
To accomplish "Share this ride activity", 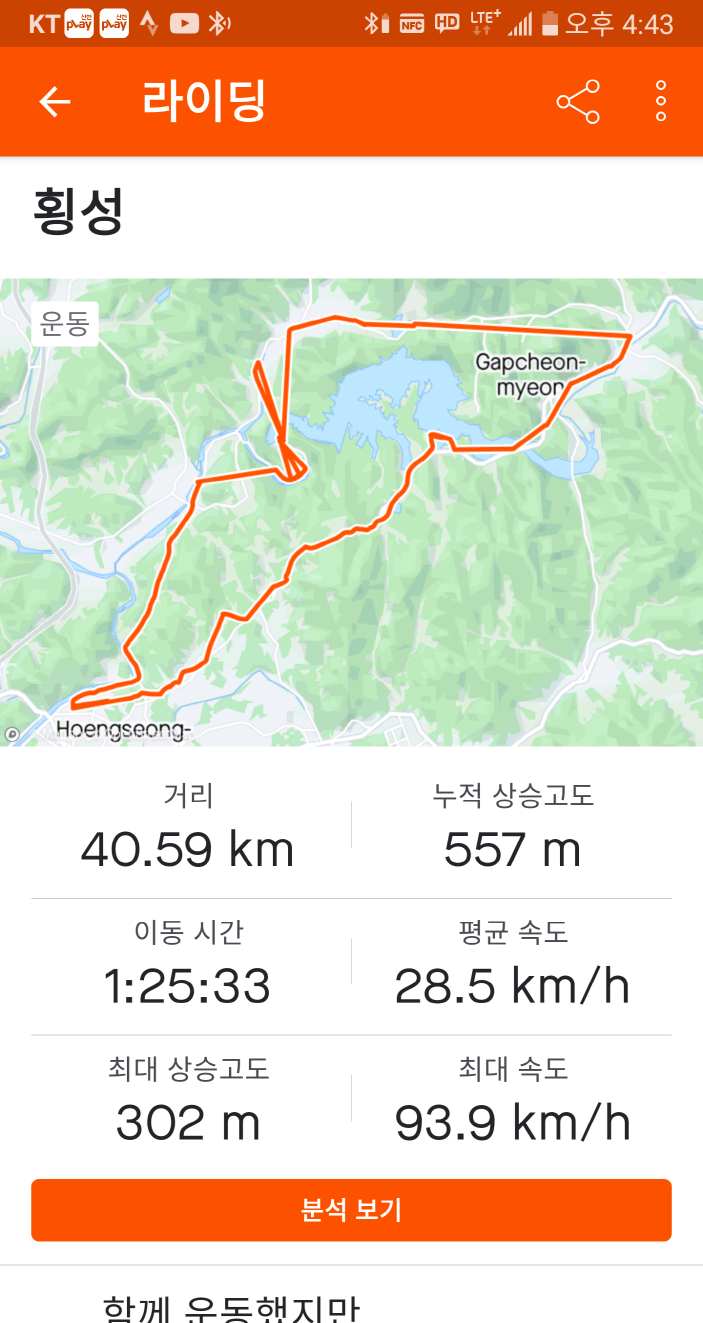I will 578,102.
